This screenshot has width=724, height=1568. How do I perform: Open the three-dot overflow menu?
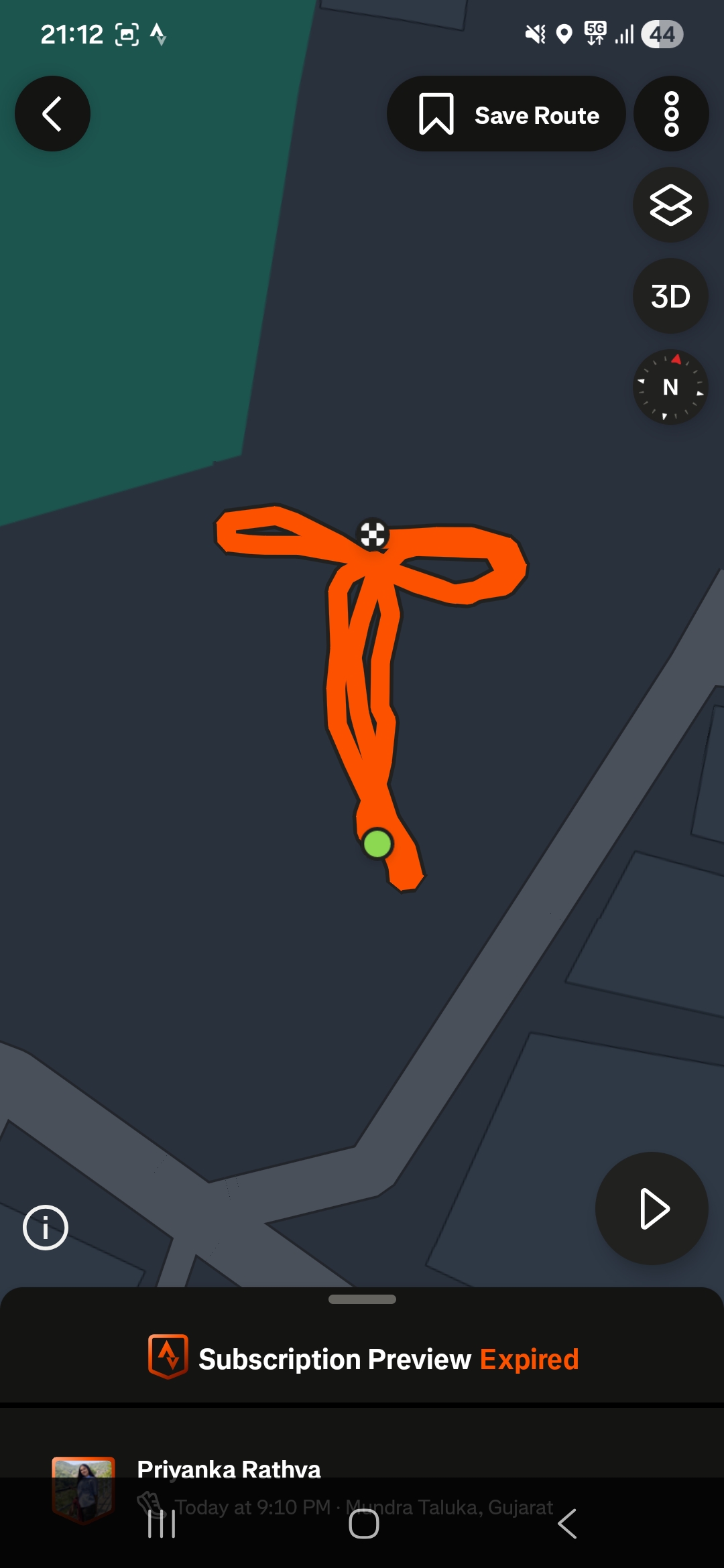pos(671,114)
